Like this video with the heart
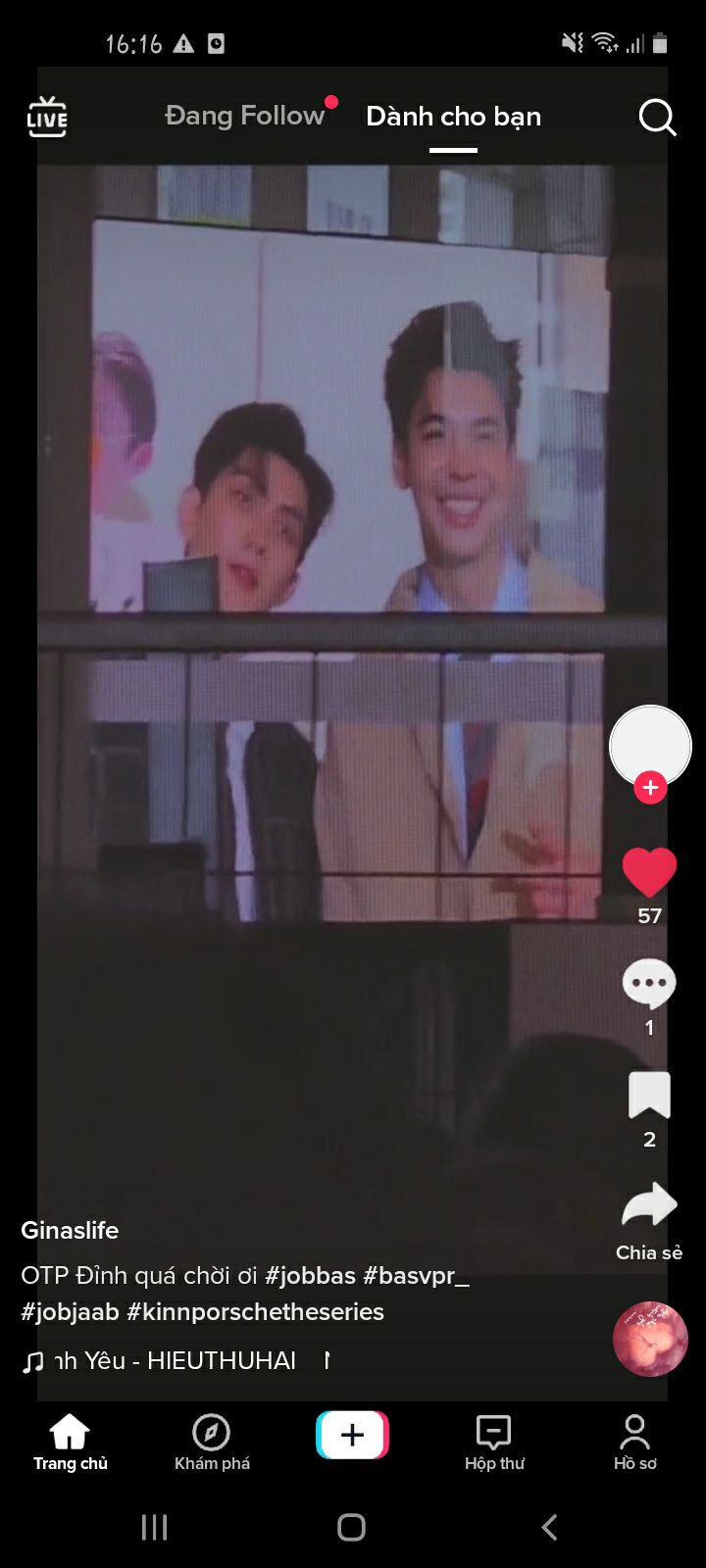This screenshot has height=1568, width=706. [649, 871]
